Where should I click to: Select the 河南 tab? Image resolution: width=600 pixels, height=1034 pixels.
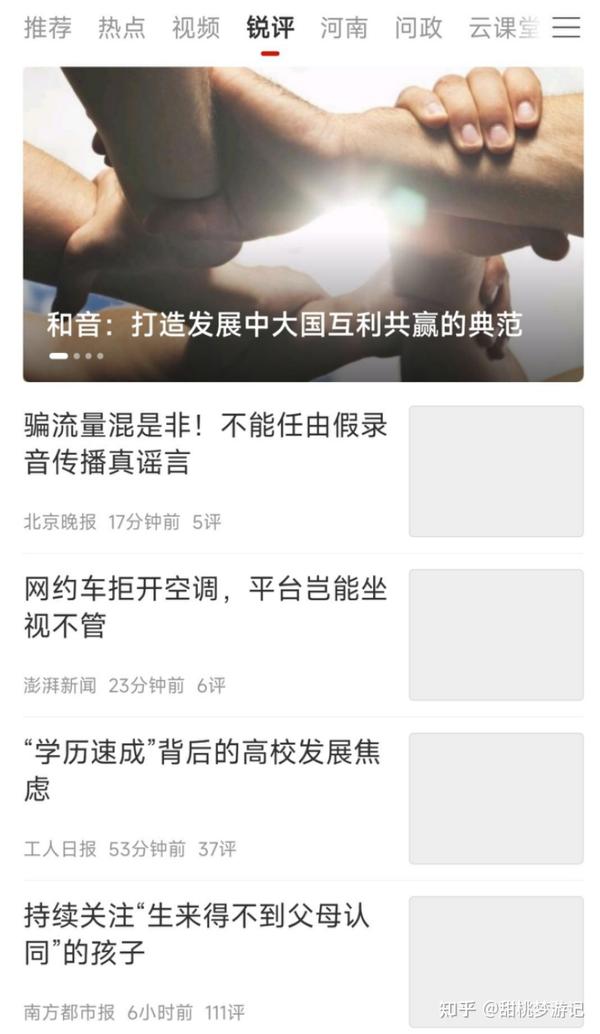point(344,27)
